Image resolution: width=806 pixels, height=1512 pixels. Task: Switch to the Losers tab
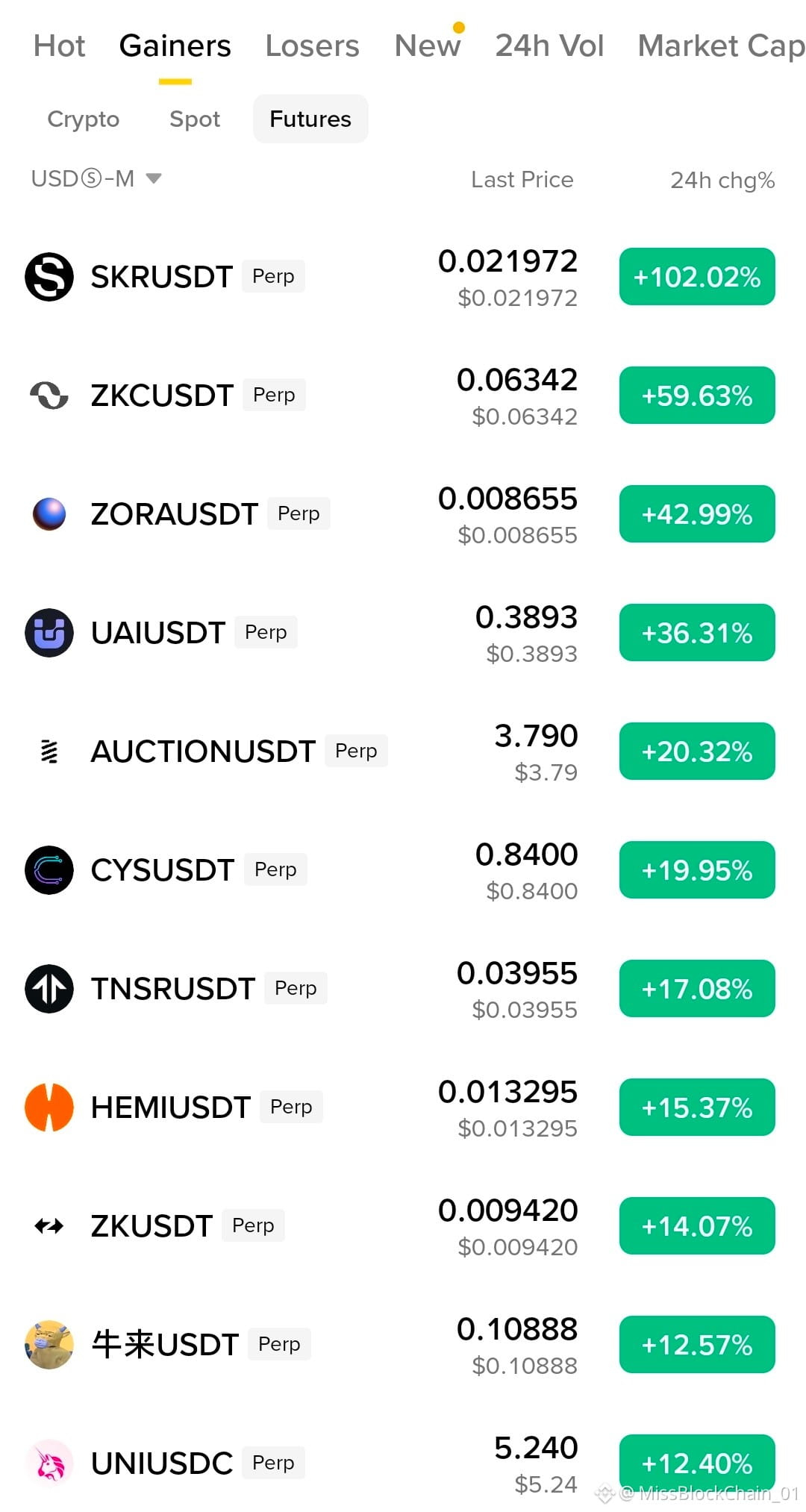click(312, 46)
